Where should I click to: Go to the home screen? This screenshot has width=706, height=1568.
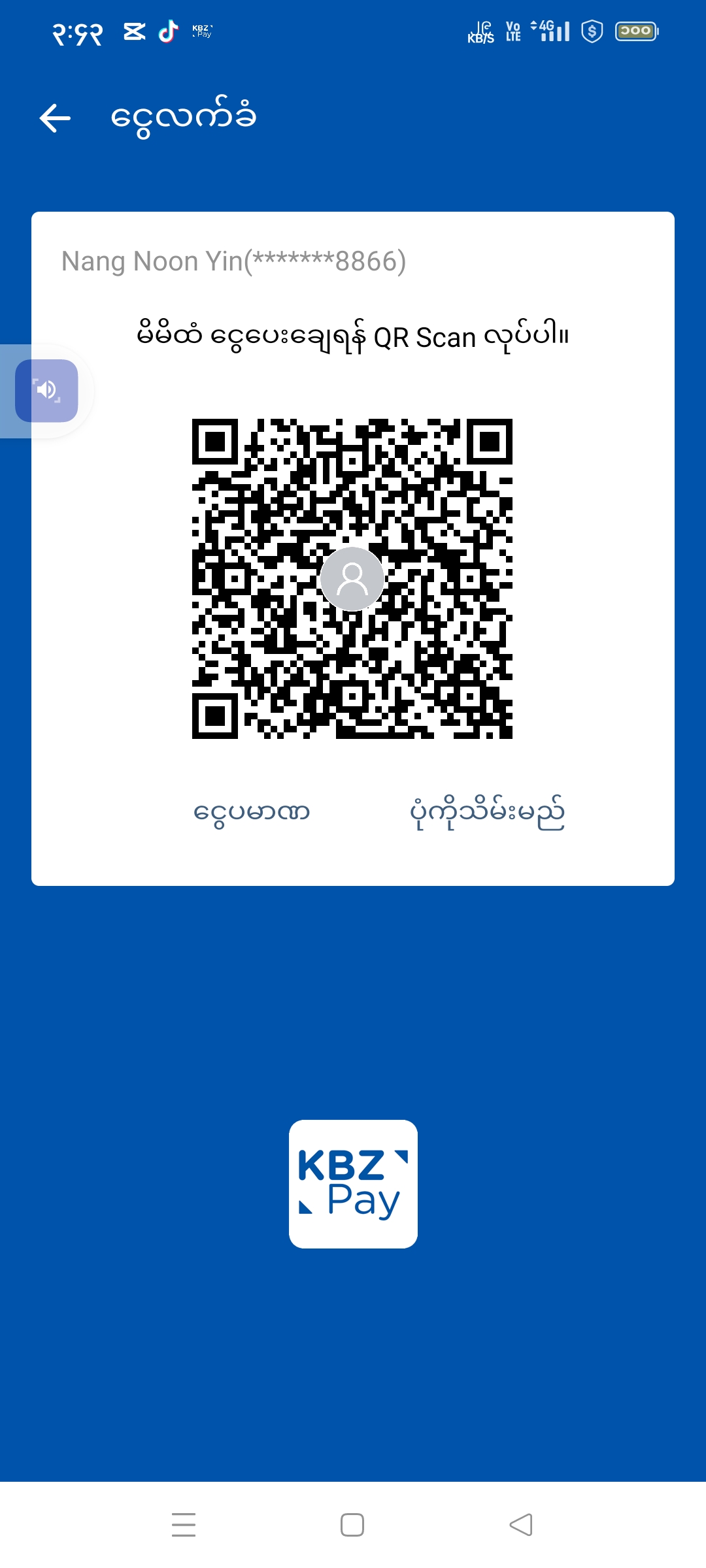(352, 1525)
